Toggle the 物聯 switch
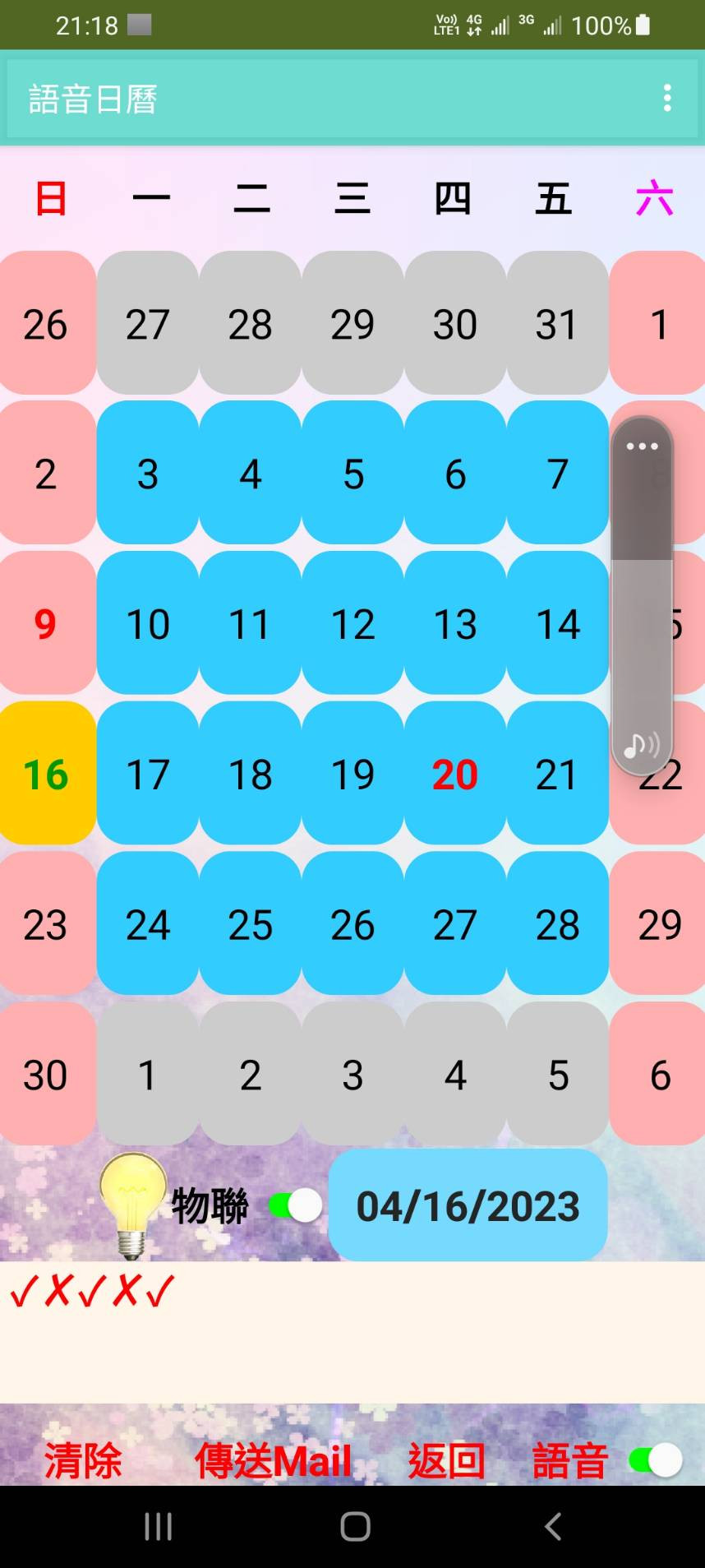 click(296, 1206)
